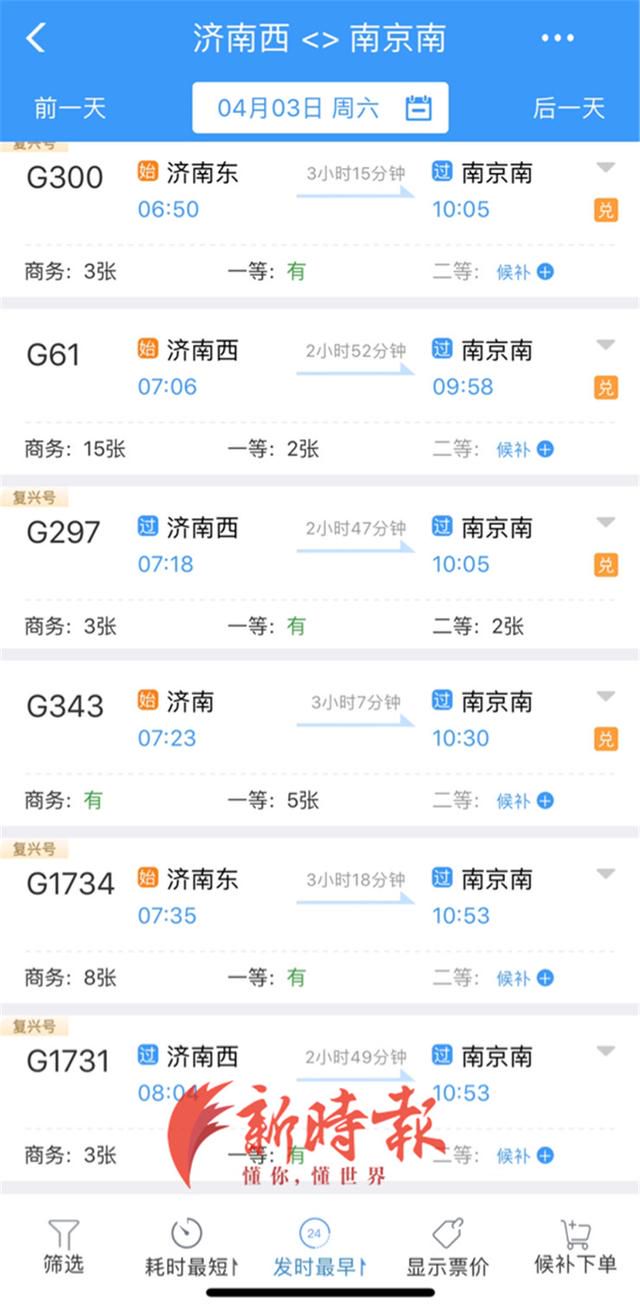Open train G300 departing 06:50

[320, 220]
